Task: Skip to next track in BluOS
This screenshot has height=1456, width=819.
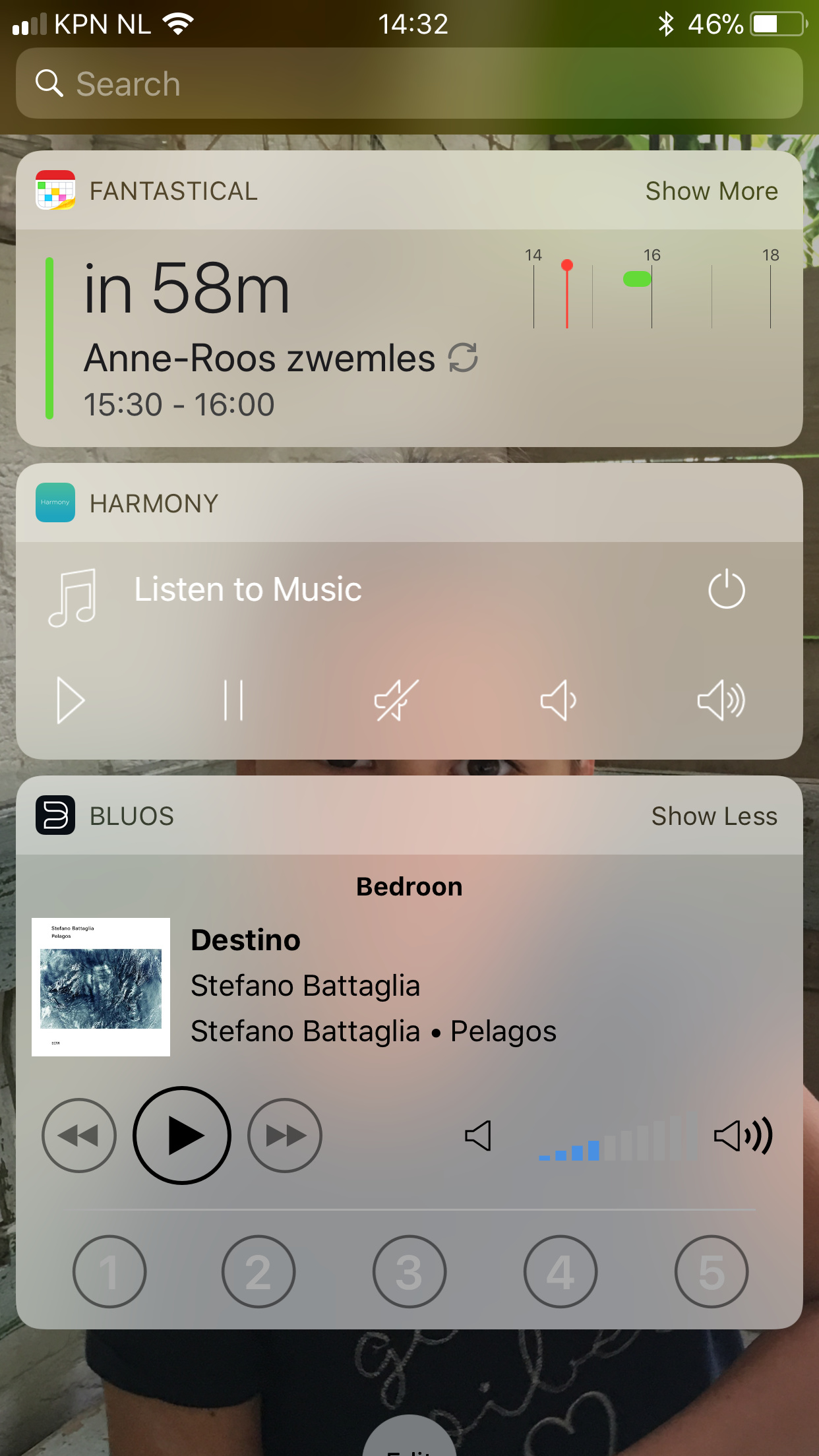Action: pyautogui.click(x=285, y=1136)
